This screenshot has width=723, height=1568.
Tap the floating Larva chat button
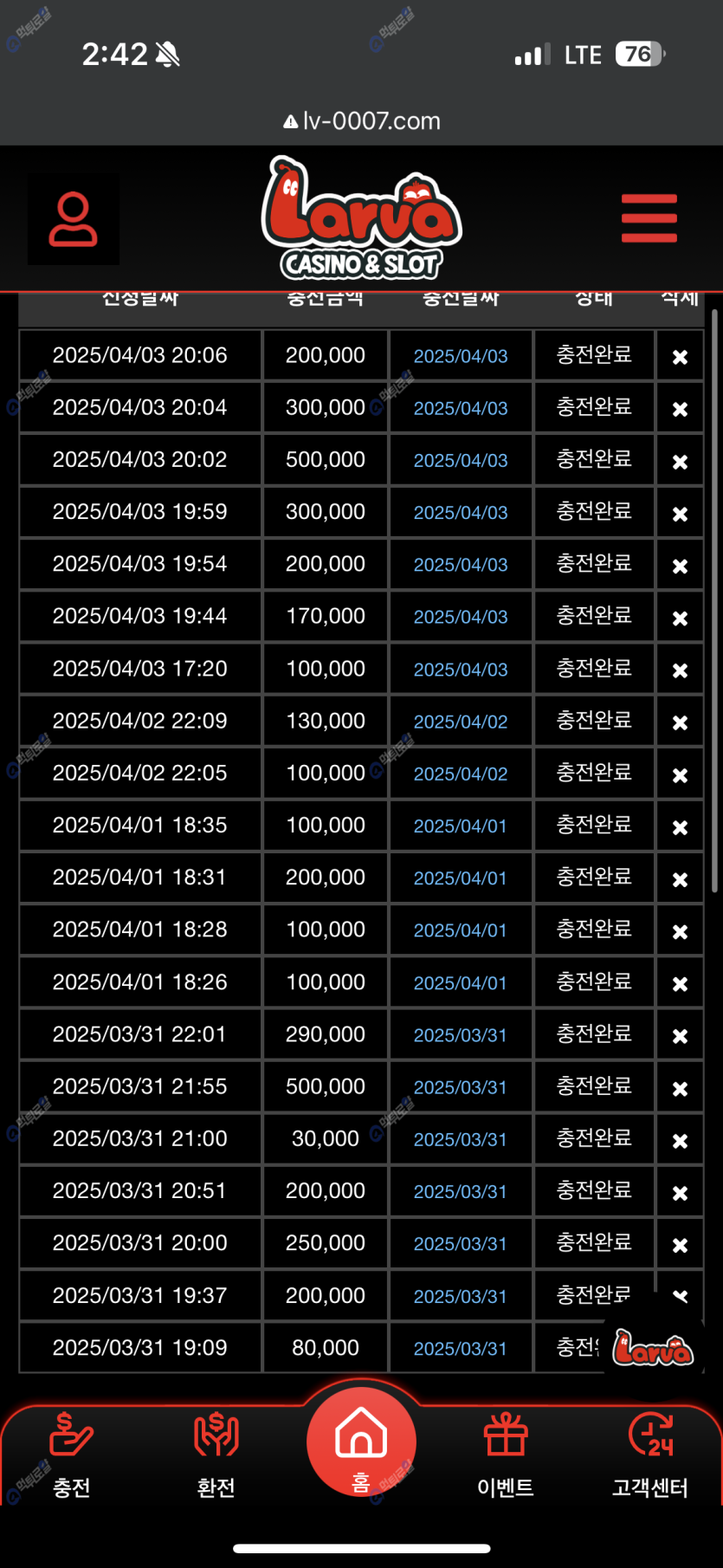click(x=653, y=1348)
